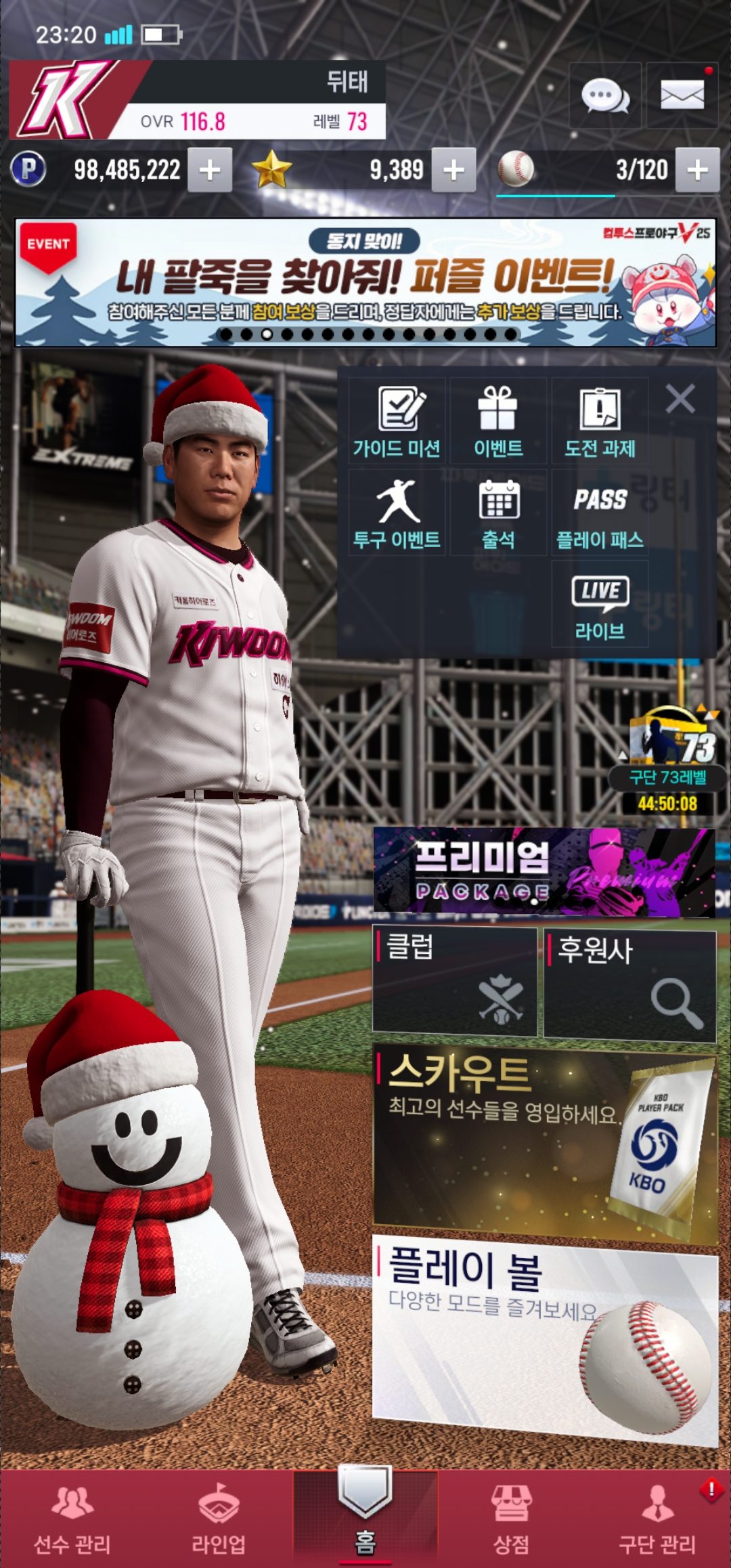Open the 동지 맞이 퍼즐 이벤트 banner
This screenshot has height=1568, width=731.
365,282
